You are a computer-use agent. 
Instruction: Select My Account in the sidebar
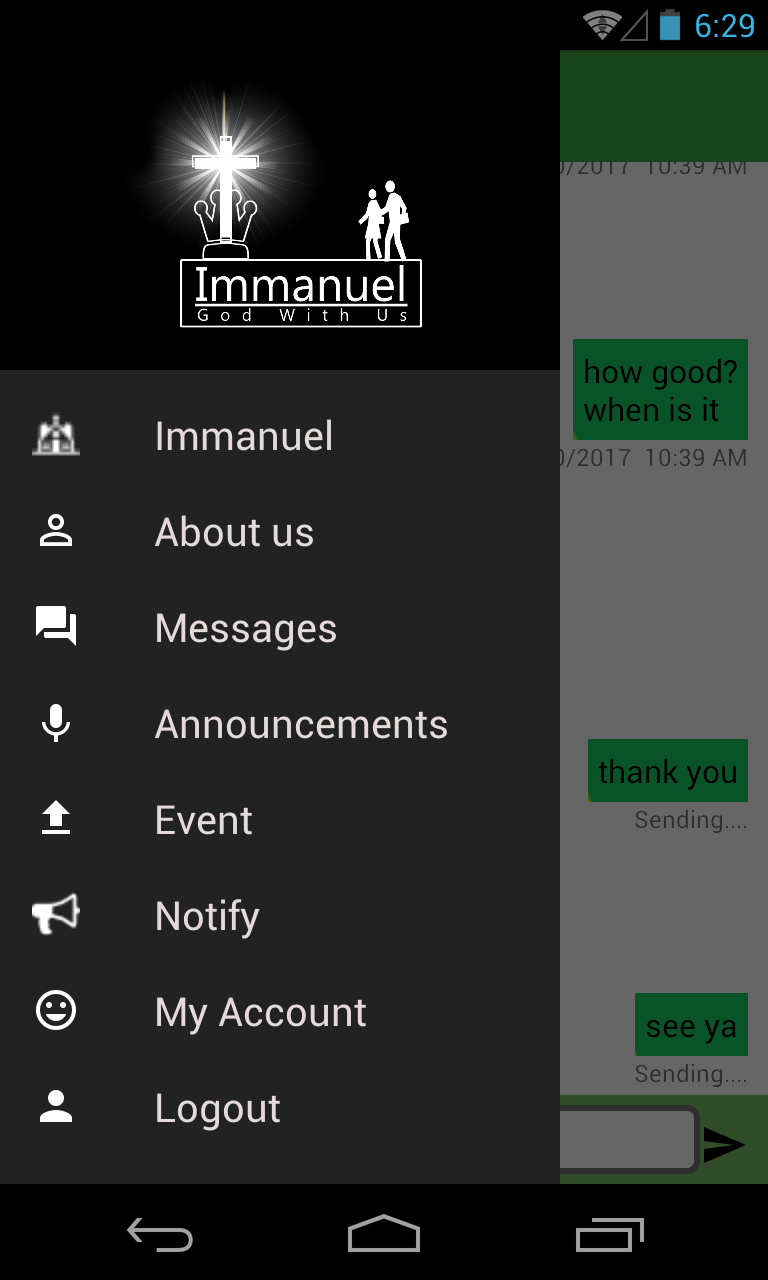coord(260,1011)
